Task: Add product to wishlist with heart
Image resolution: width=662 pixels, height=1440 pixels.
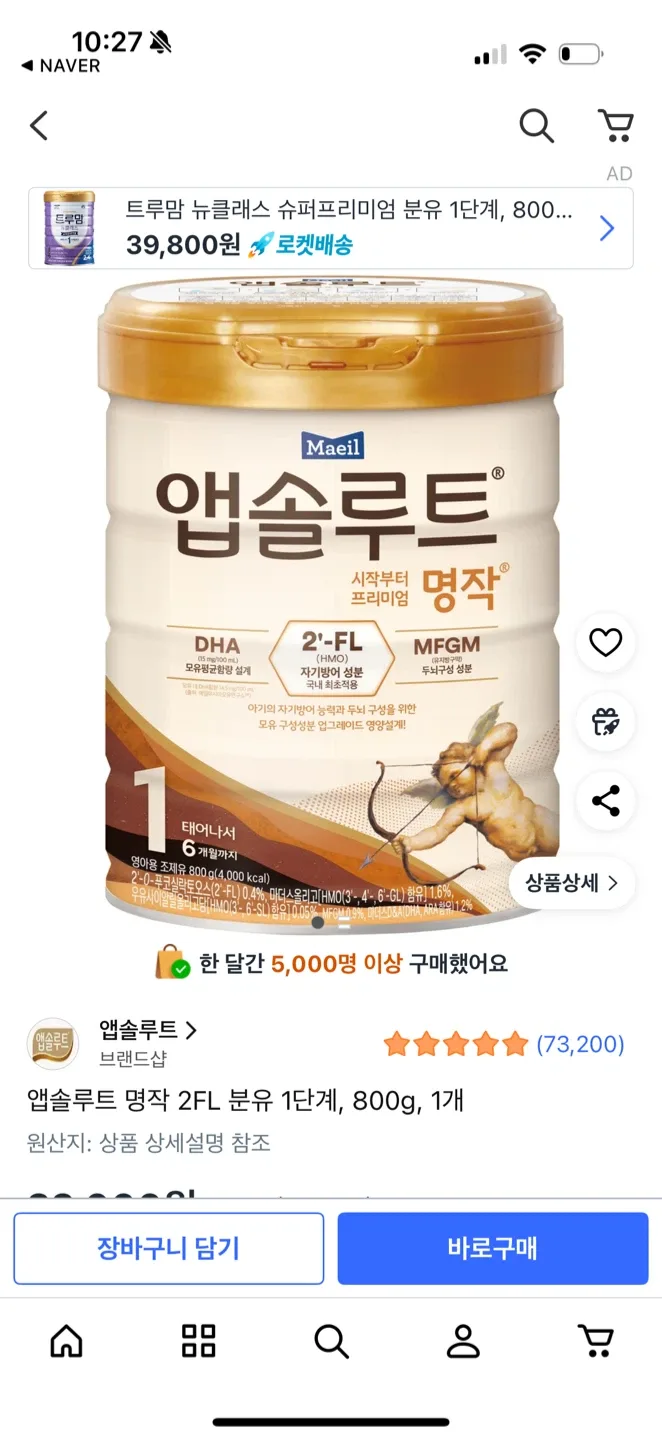Action: point(605,642)
